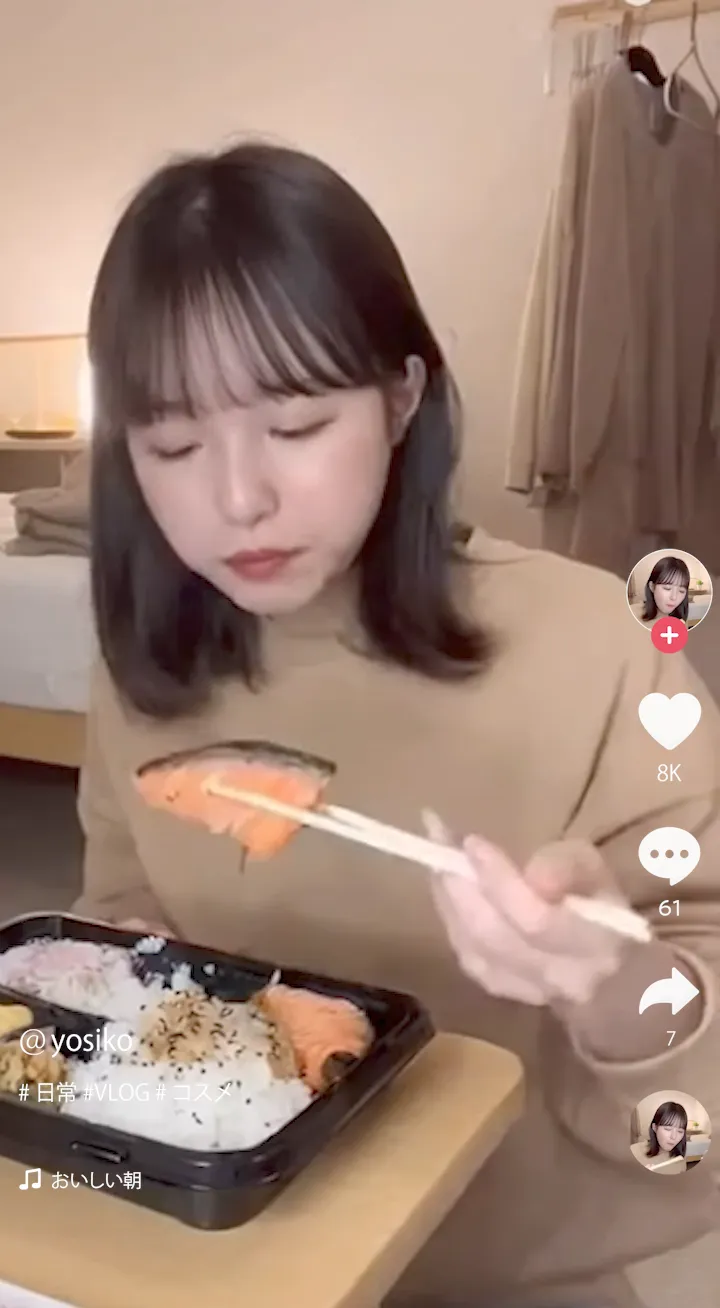The height and width of the screenshot is (1308, 720).
Task: Tap the #コスメ hashtag
Action: [x=194, y=1092]
